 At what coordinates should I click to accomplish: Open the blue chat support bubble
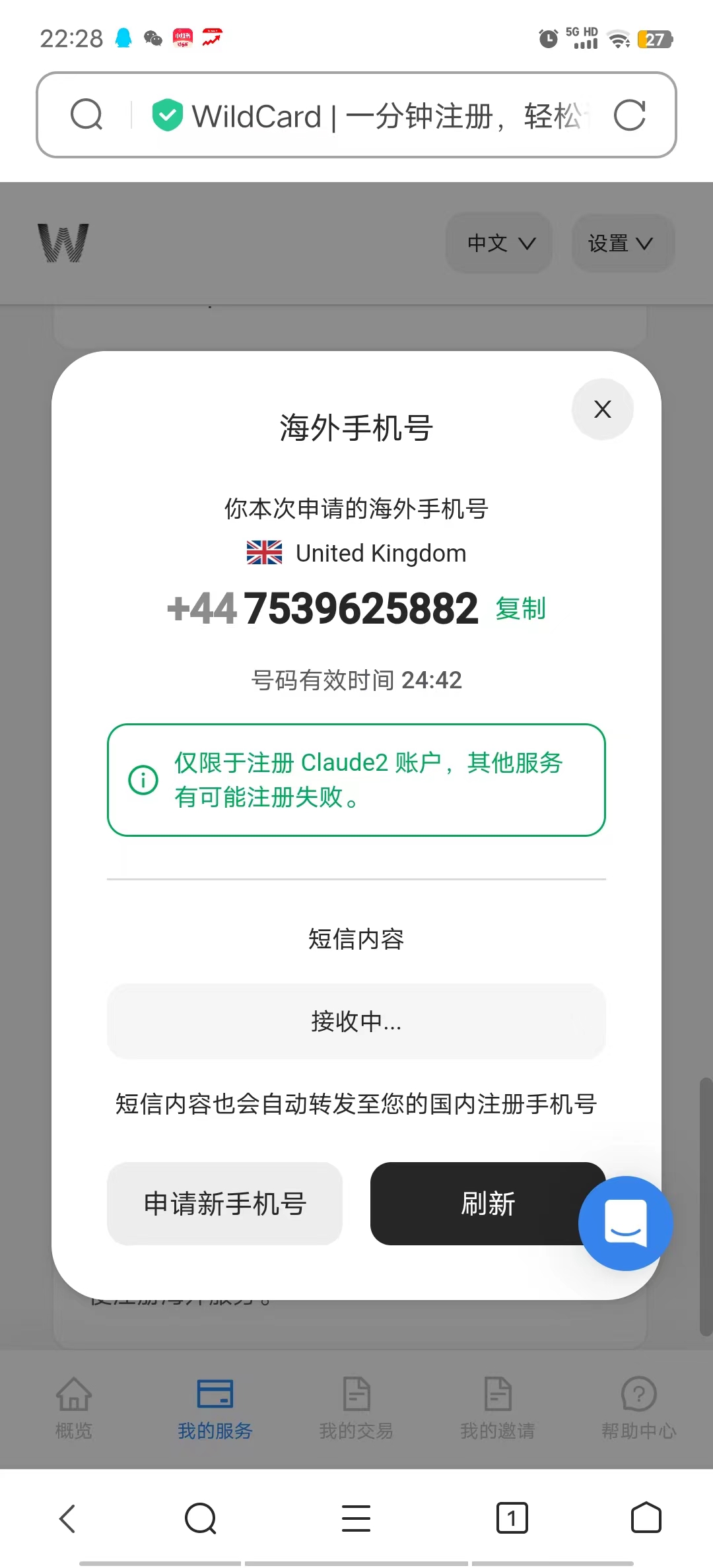coord(625,1223)
